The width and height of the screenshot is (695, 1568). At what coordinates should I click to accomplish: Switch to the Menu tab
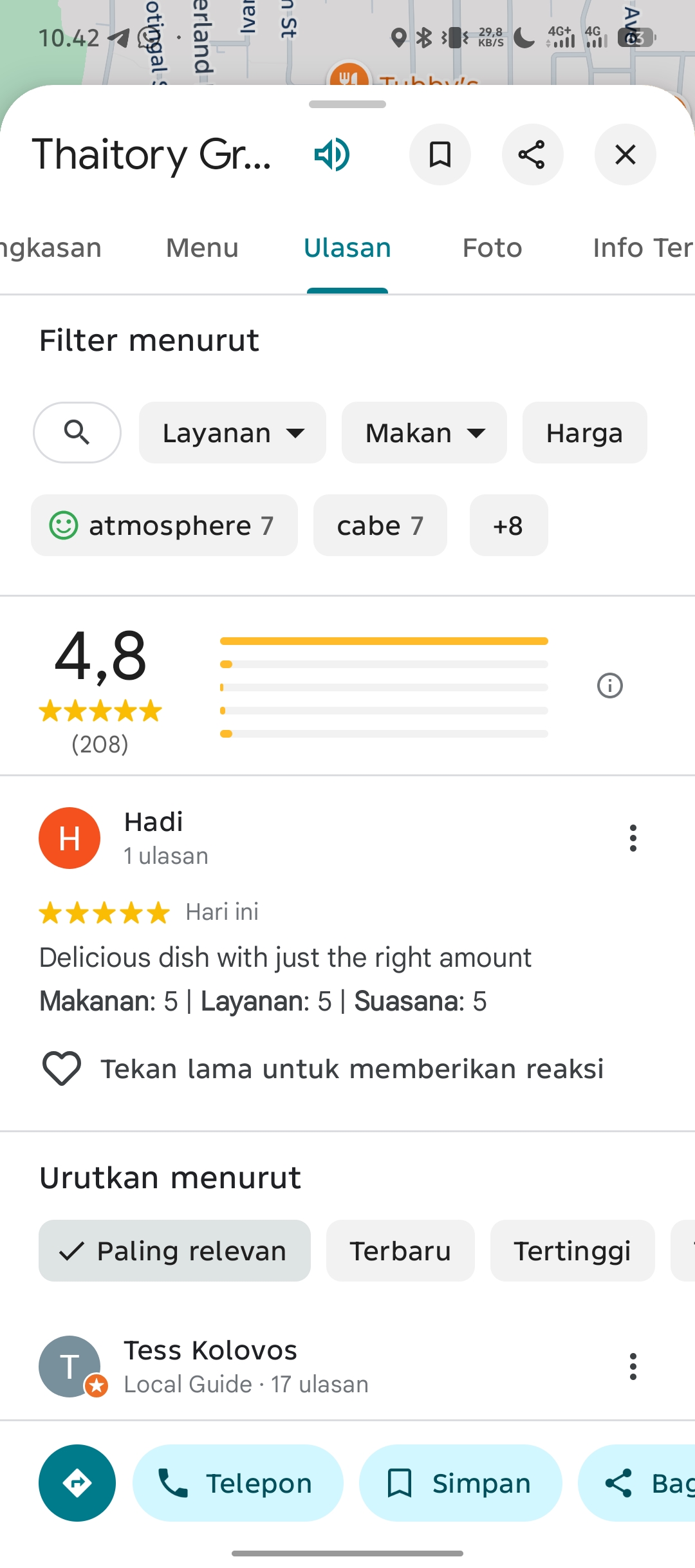pyautogui.click(x=202, y=248)
